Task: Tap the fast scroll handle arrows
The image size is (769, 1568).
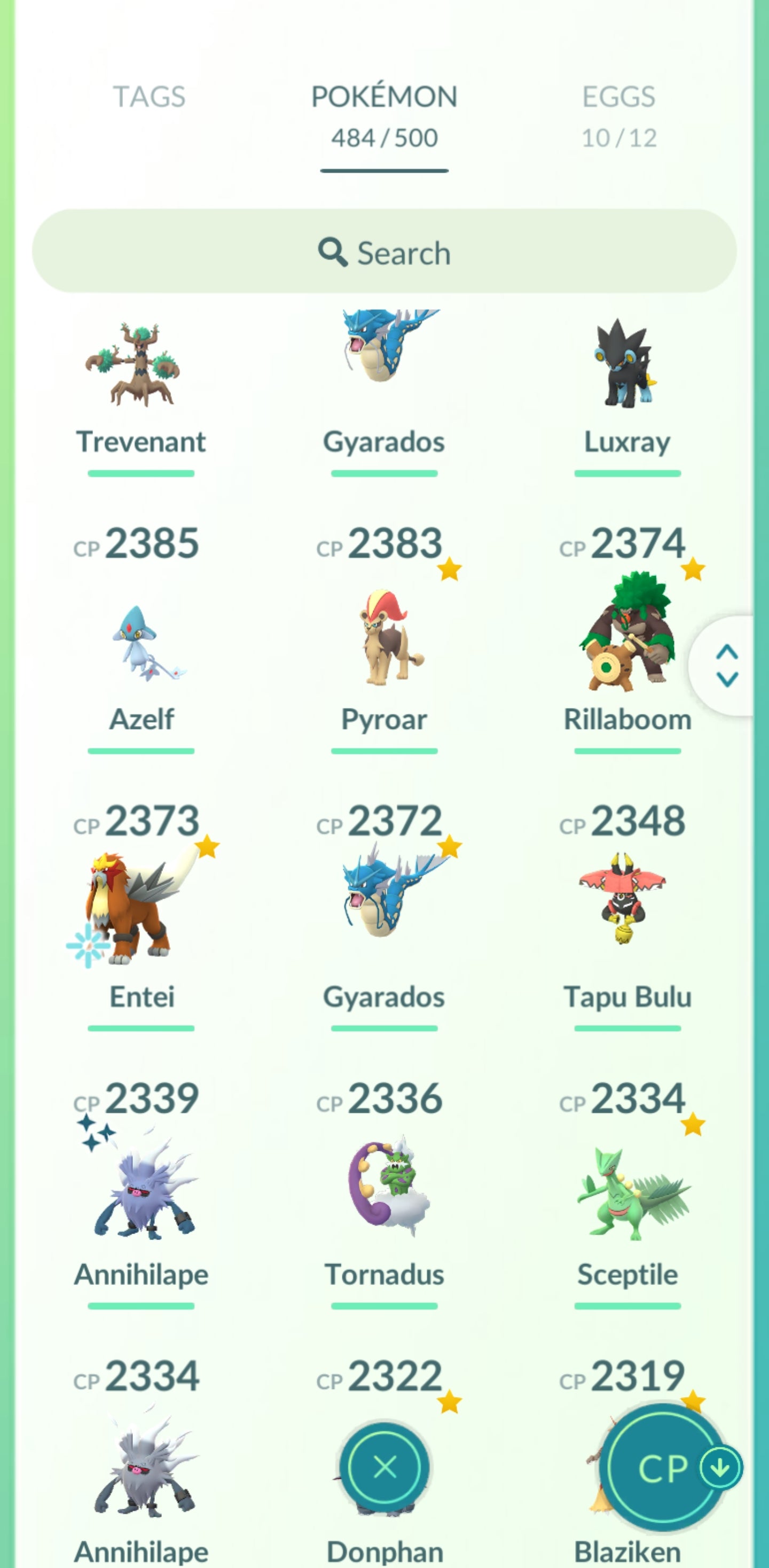Action: pos(726,666)
